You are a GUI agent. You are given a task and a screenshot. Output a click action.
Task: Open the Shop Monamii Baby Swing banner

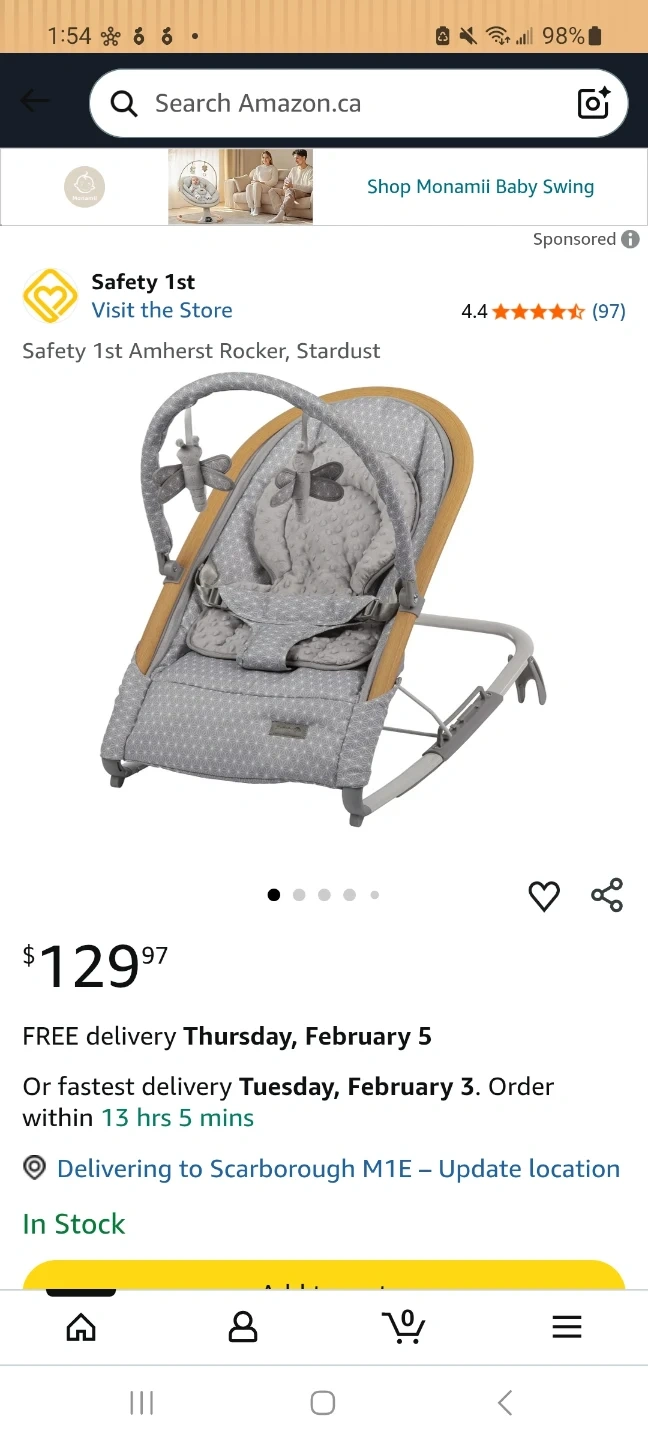[324, 187]
